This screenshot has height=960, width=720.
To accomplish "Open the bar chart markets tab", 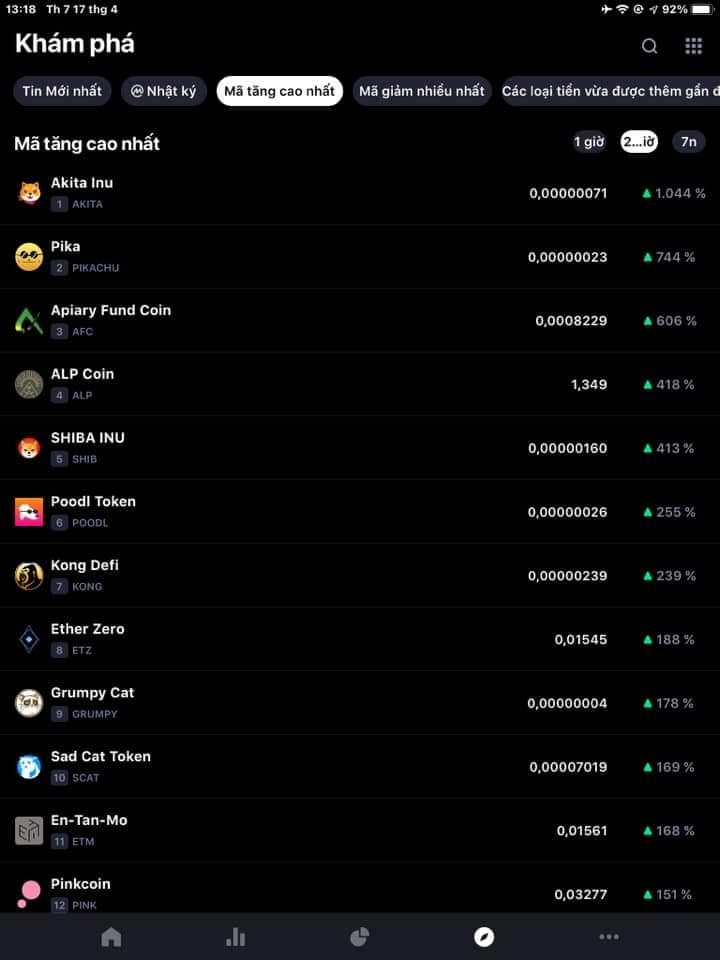I will click(x=236, y=937).
